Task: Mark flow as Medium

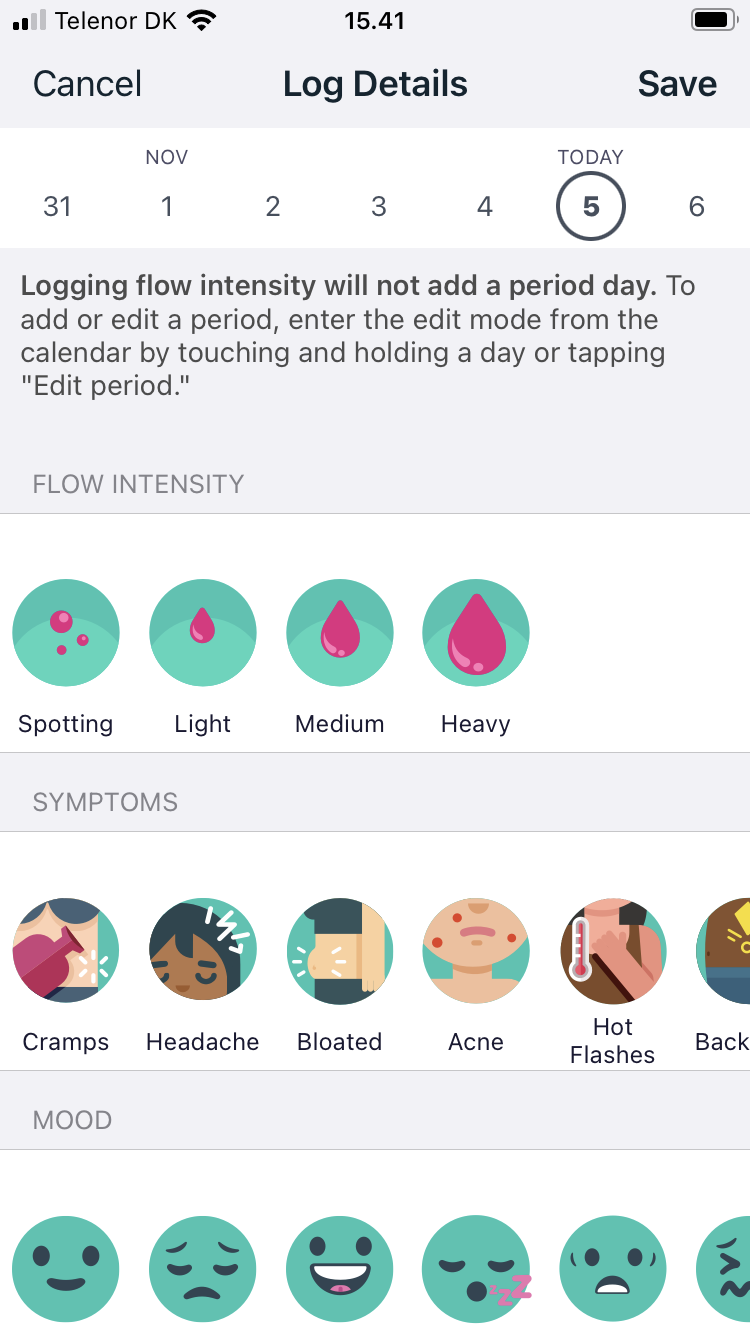Action: [340, 633]
